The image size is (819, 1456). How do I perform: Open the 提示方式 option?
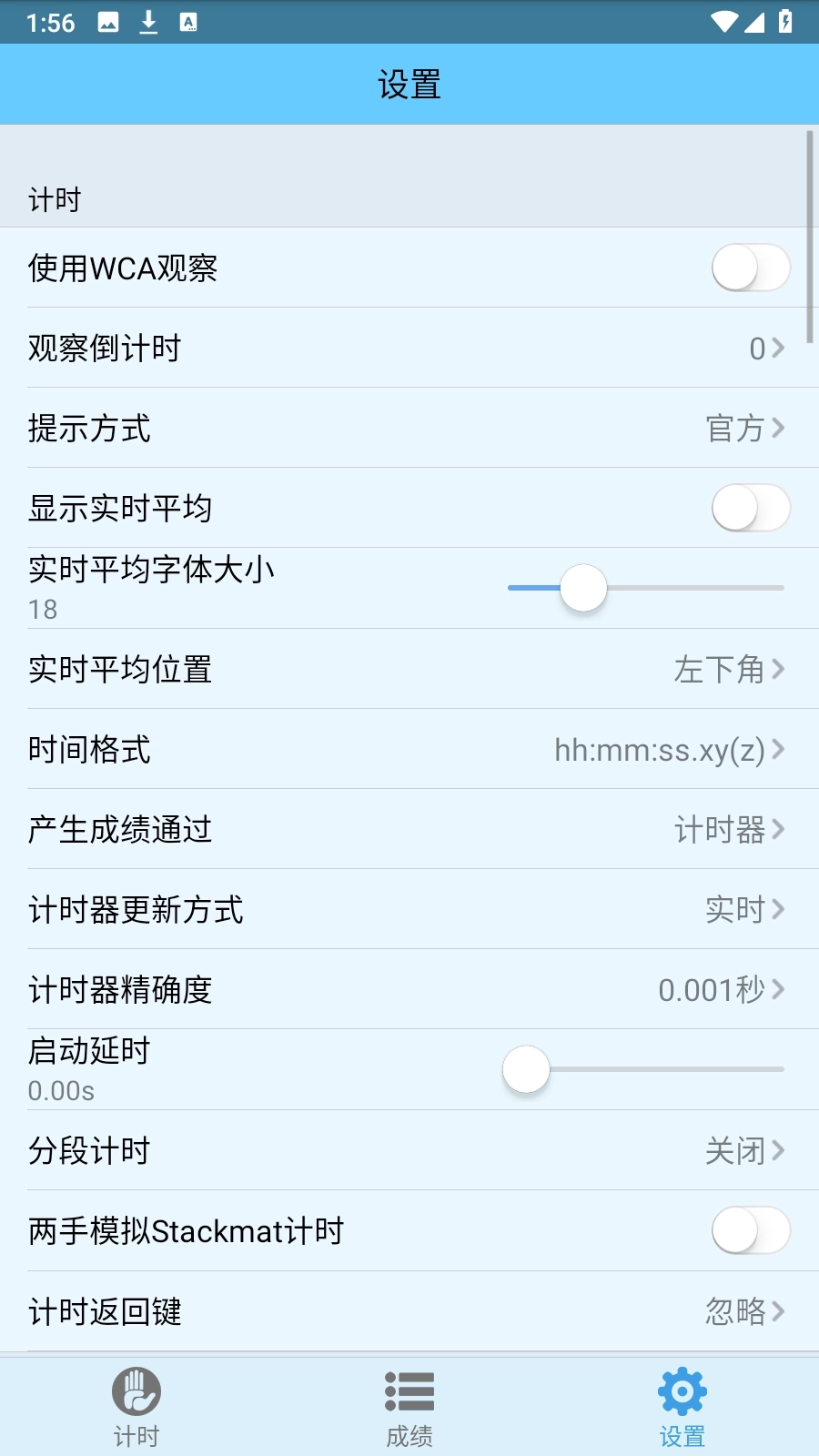pos(409,428)
